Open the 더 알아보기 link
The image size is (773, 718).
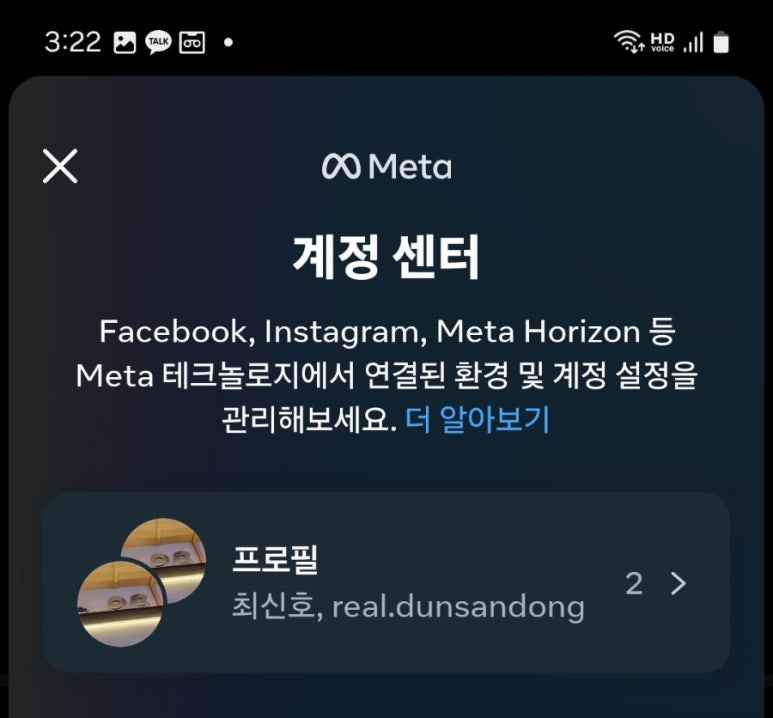coord(477,420)
